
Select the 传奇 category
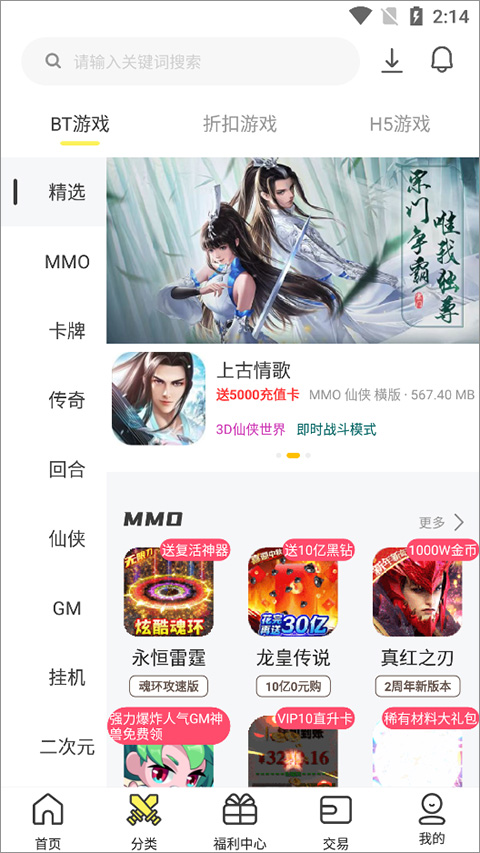67,400
